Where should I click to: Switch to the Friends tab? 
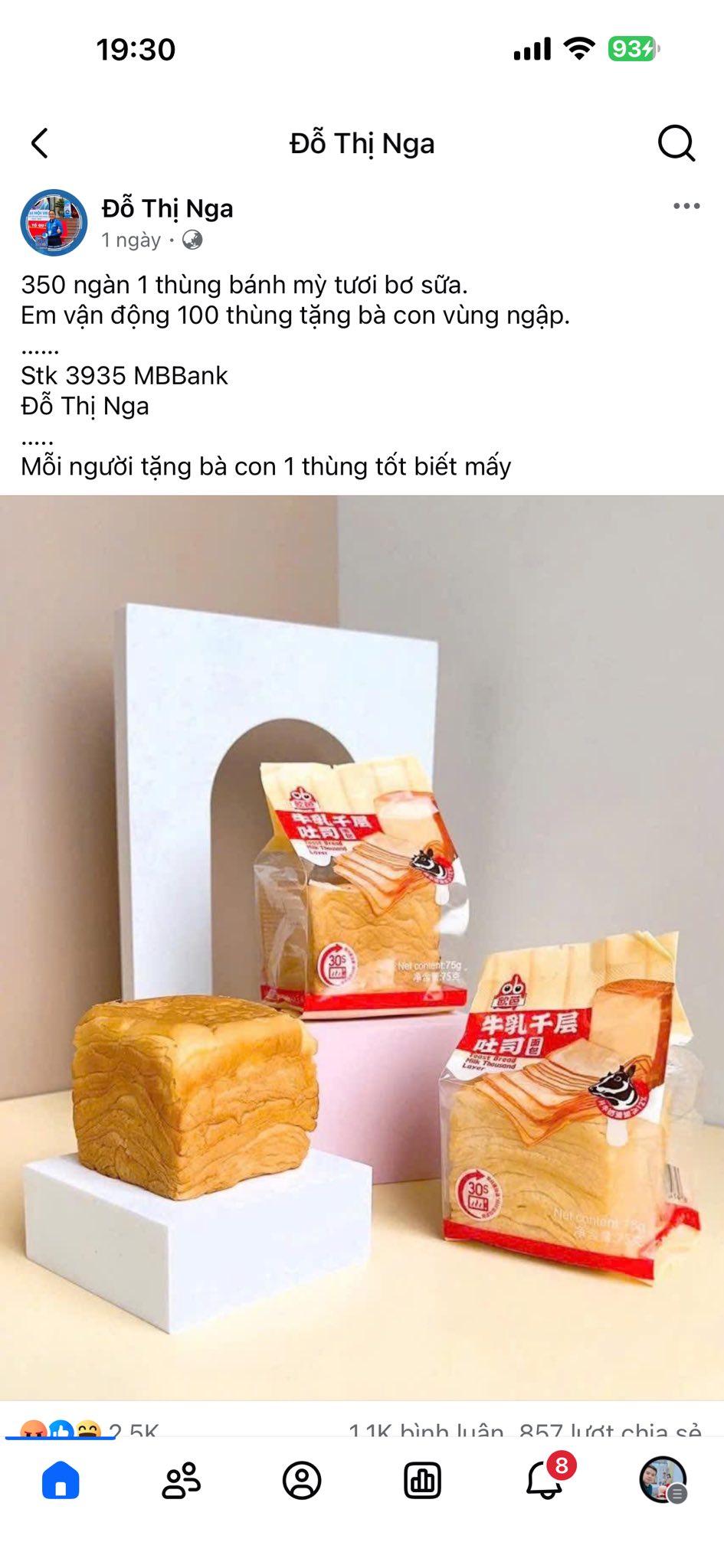182,1479
